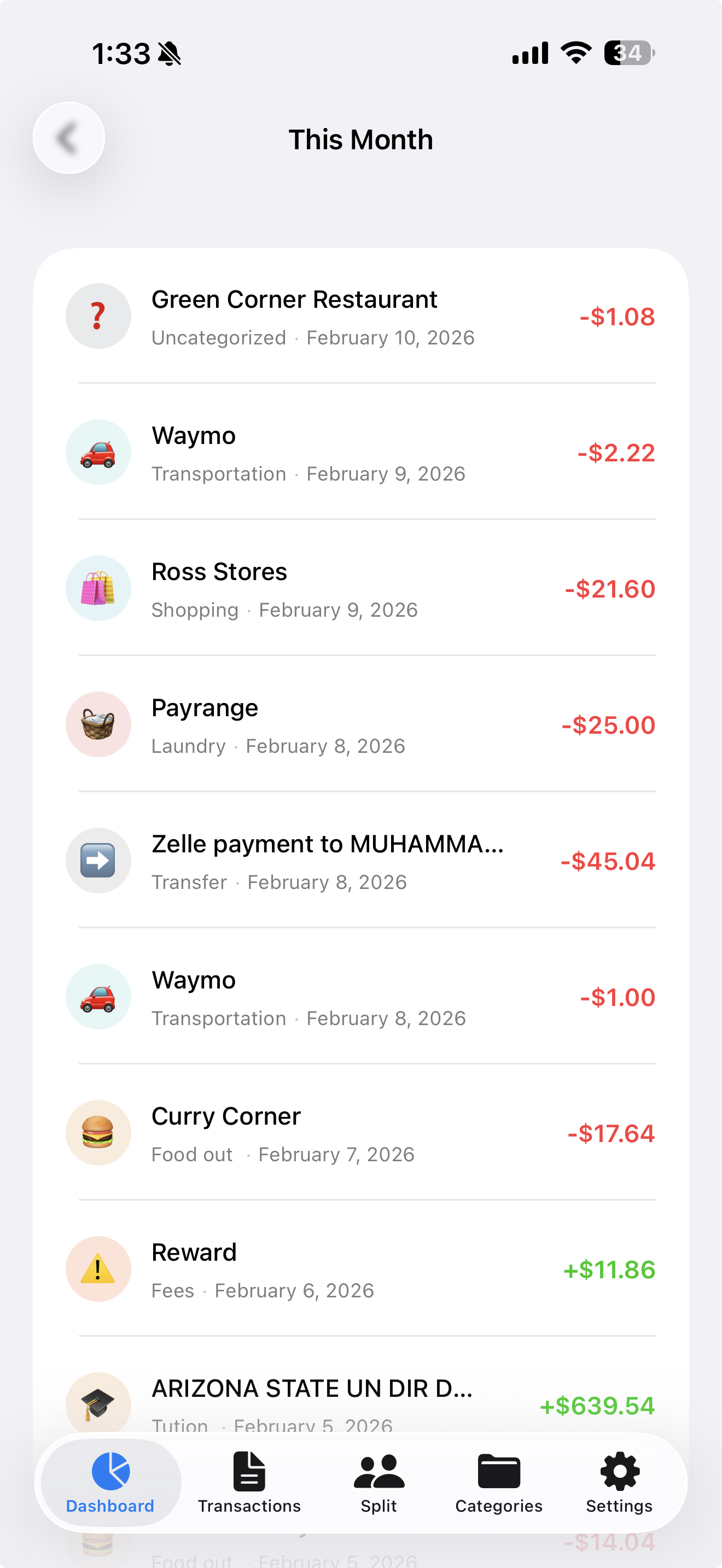Click the warning icon next to Reward
This screenshot has height=1568, width=722.
98,1269
